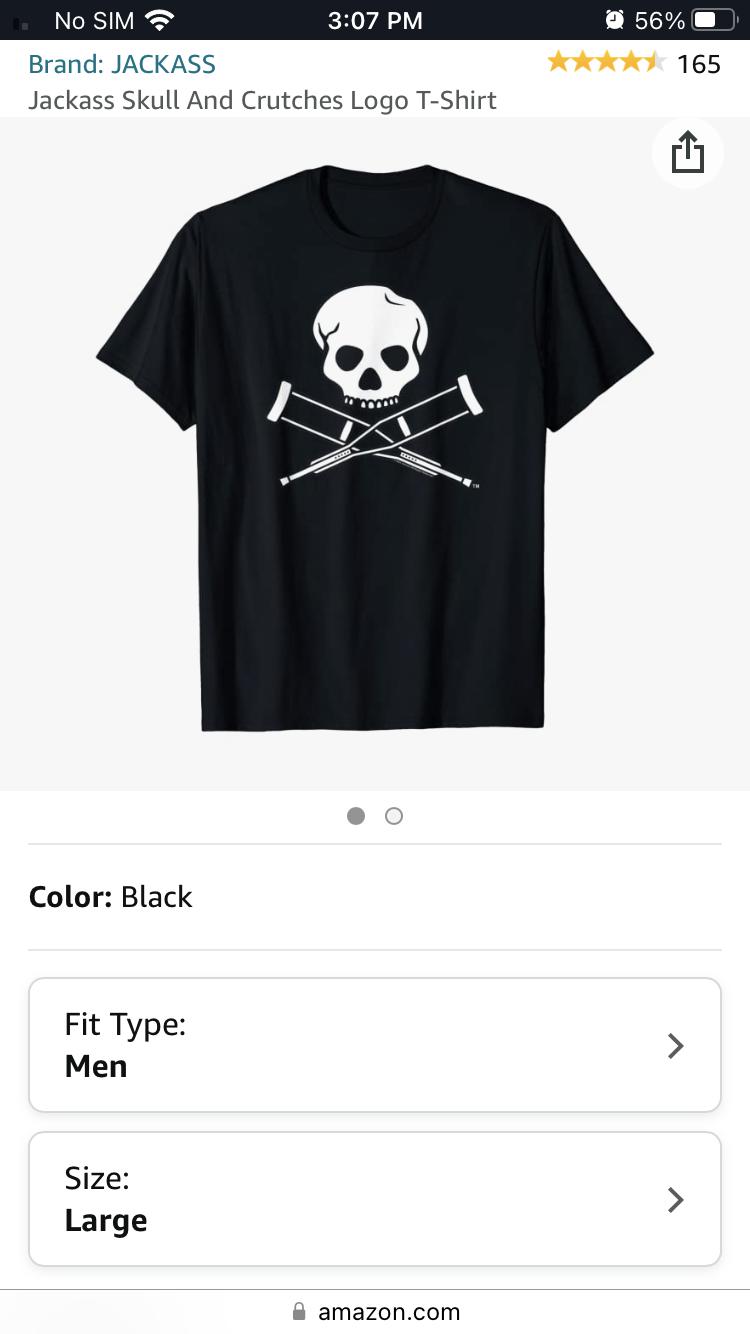View the star ratings and 165 reviews
This screenshot has width=750, height=1334.
(633, 64)
